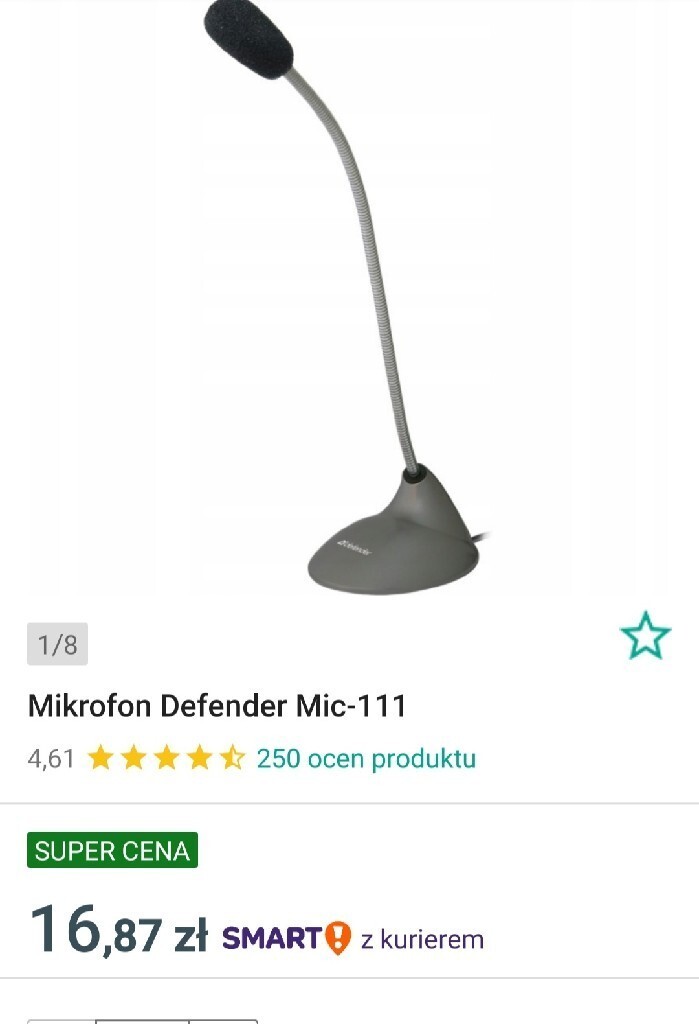This screenshot has height=1024, width=699.
Task: Open the 250 ocen produktu reviews link
Action: [x=366, y=759]
